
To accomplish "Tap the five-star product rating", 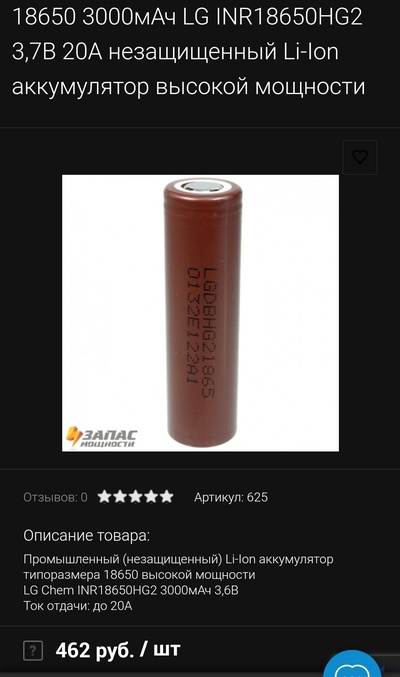I will (x=135, y=497).
